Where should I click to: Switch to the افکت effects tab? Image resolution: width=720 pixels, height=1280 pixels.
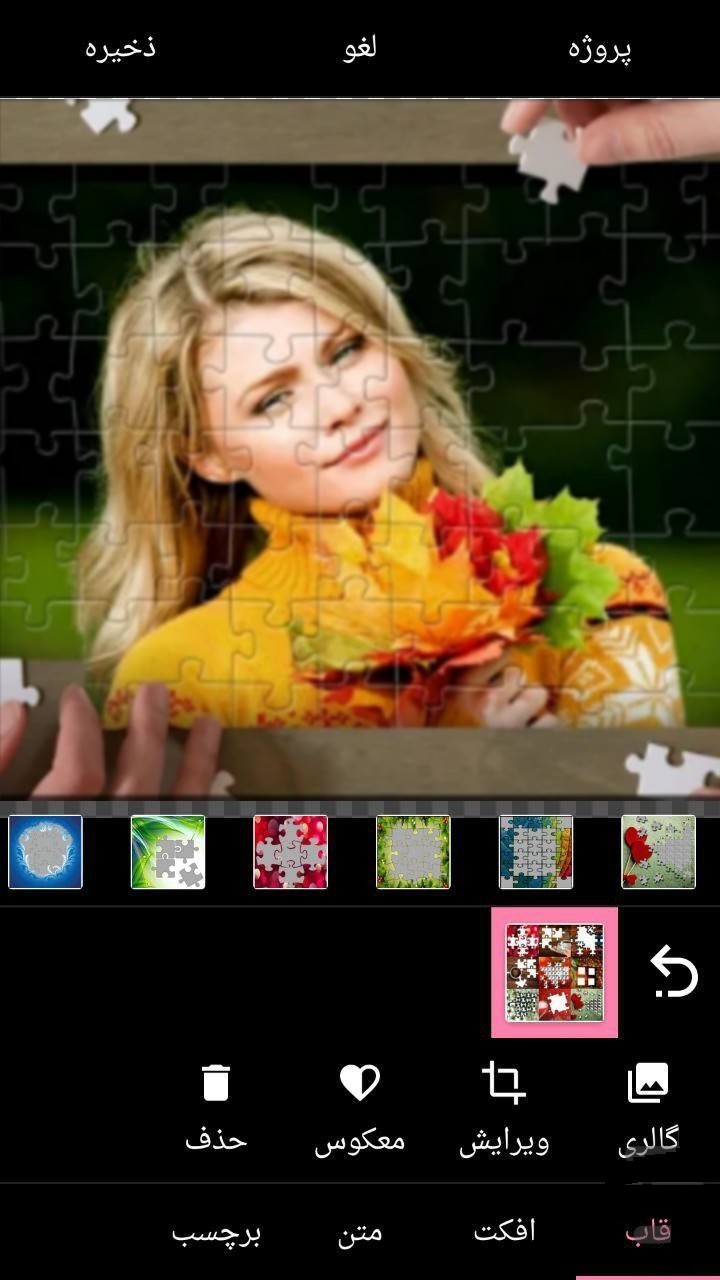click(x=504, y=1233)
